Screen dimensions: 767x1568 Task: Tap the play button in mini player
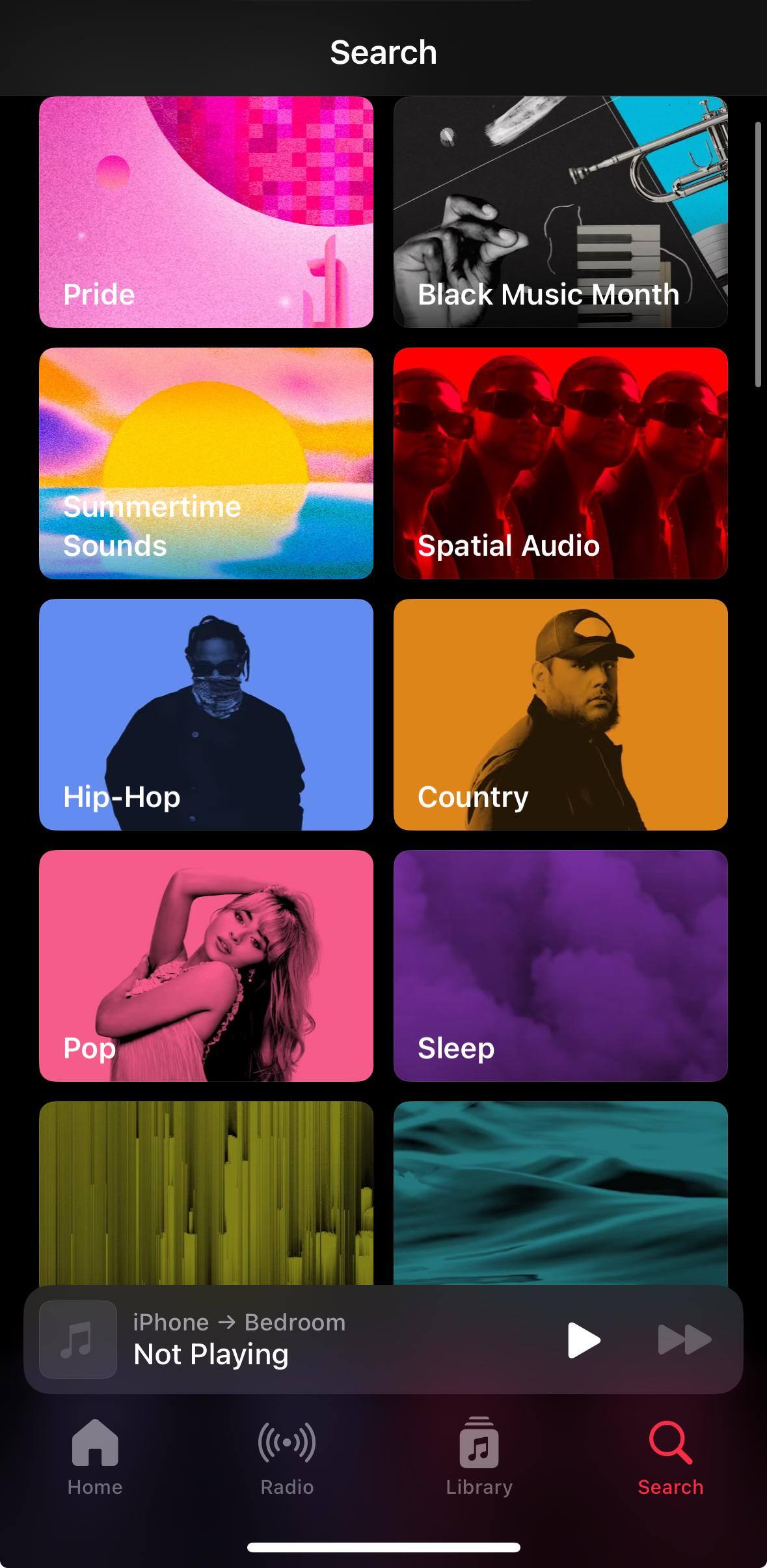583,1340
